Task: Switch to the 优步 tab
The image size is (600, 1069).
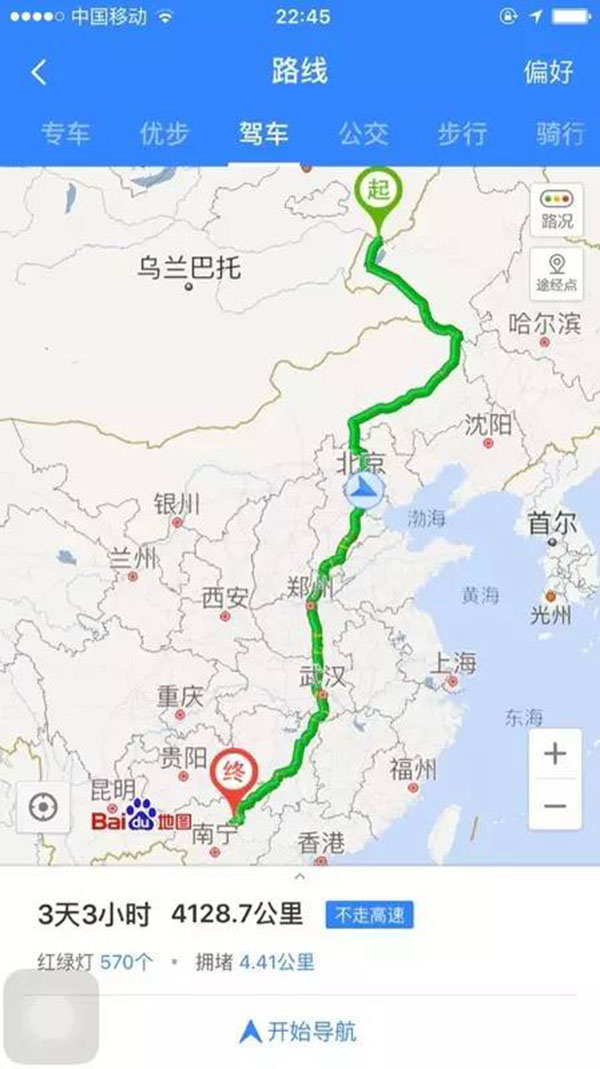Action: point(164,134)
